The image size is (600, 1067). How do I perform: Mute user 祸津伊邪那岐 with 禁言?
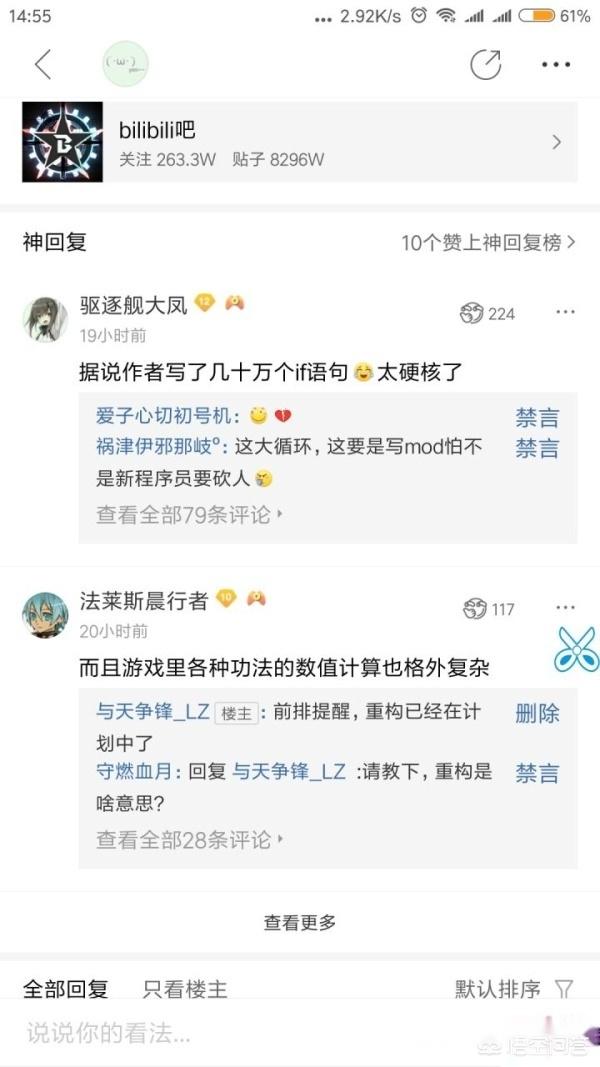(537, 448)
